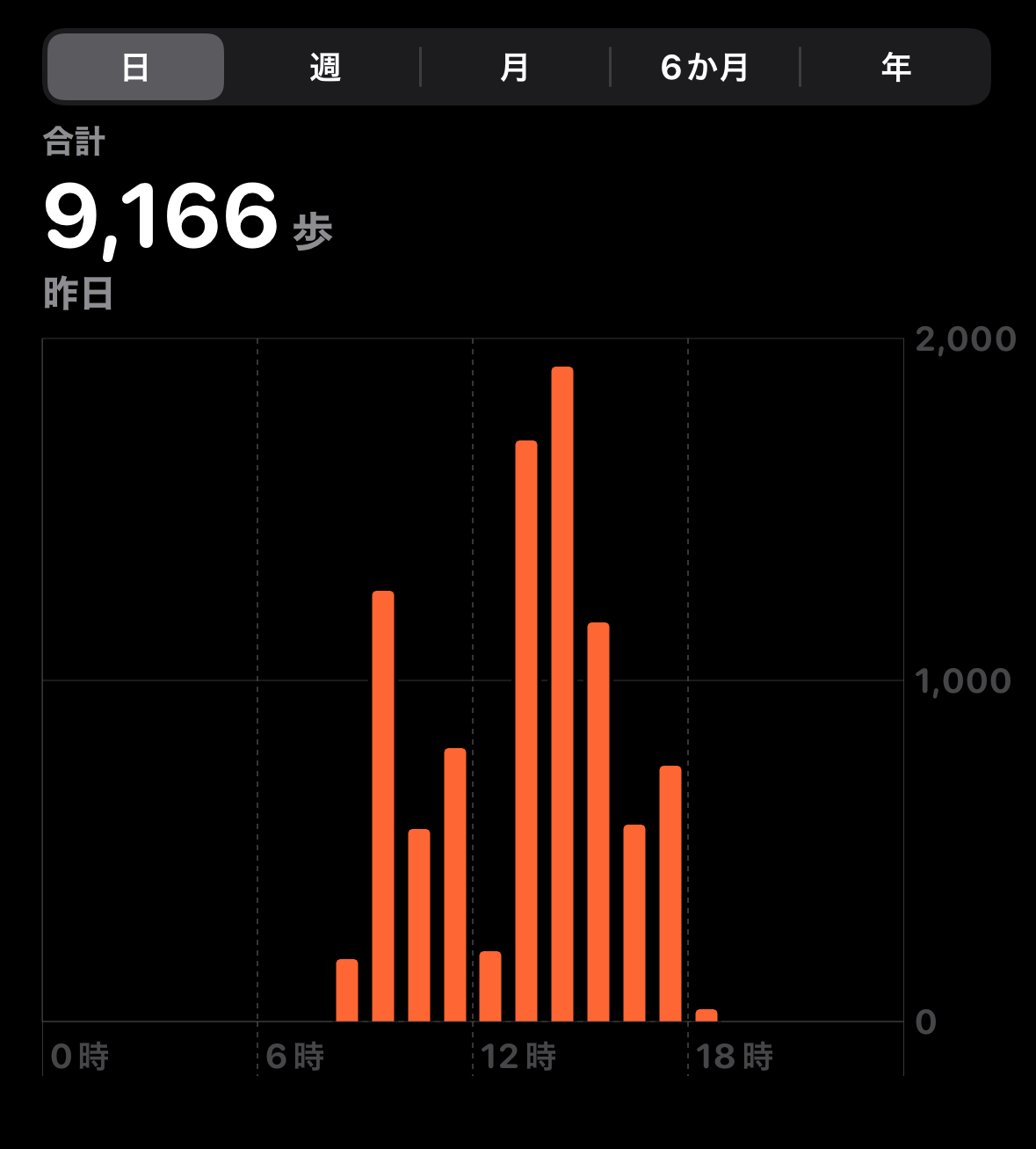The width and height of the screenshot is (1036, 1149).
Task: Switch to the 月 (month) view
Action: 515,68
